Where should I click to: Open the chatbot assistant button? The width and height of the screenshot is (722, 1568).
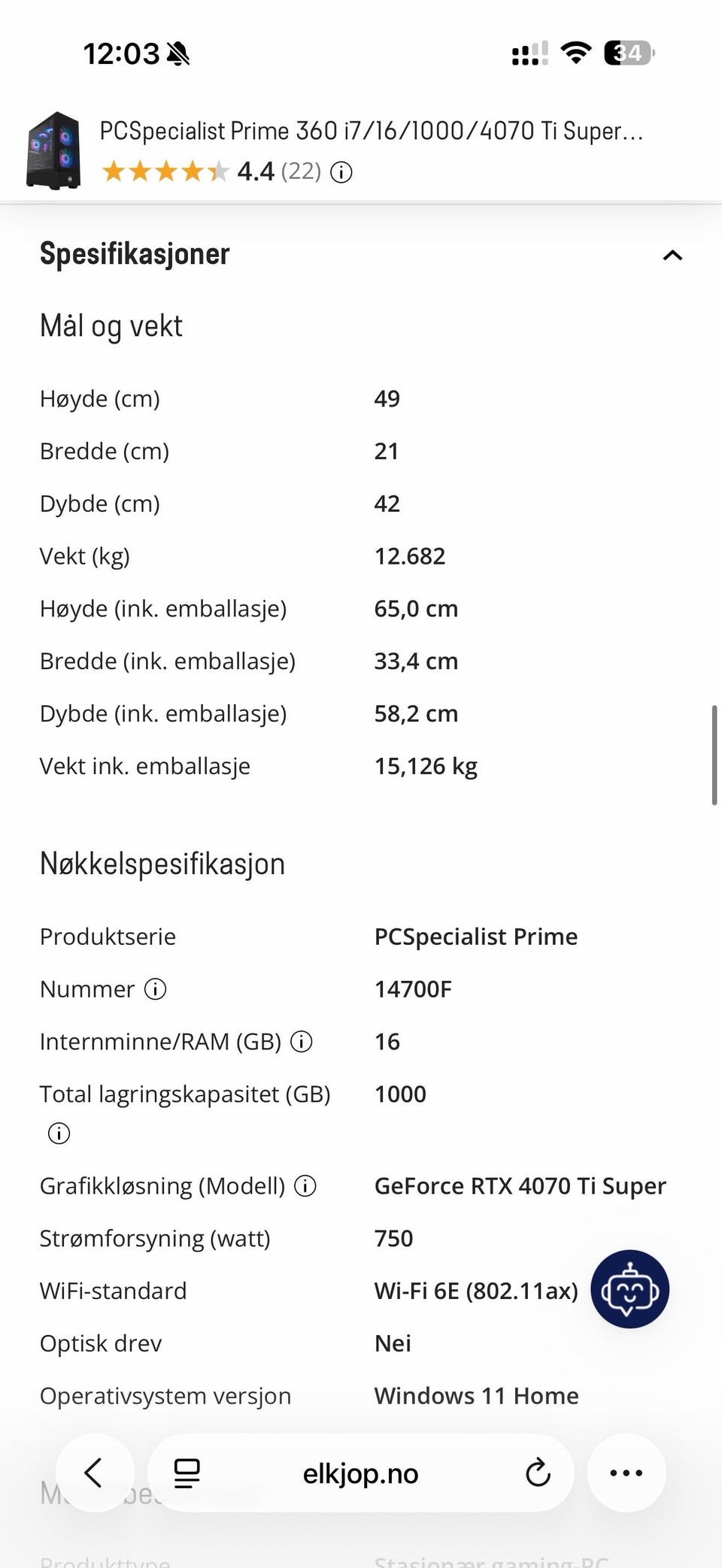click(629, 1289)
